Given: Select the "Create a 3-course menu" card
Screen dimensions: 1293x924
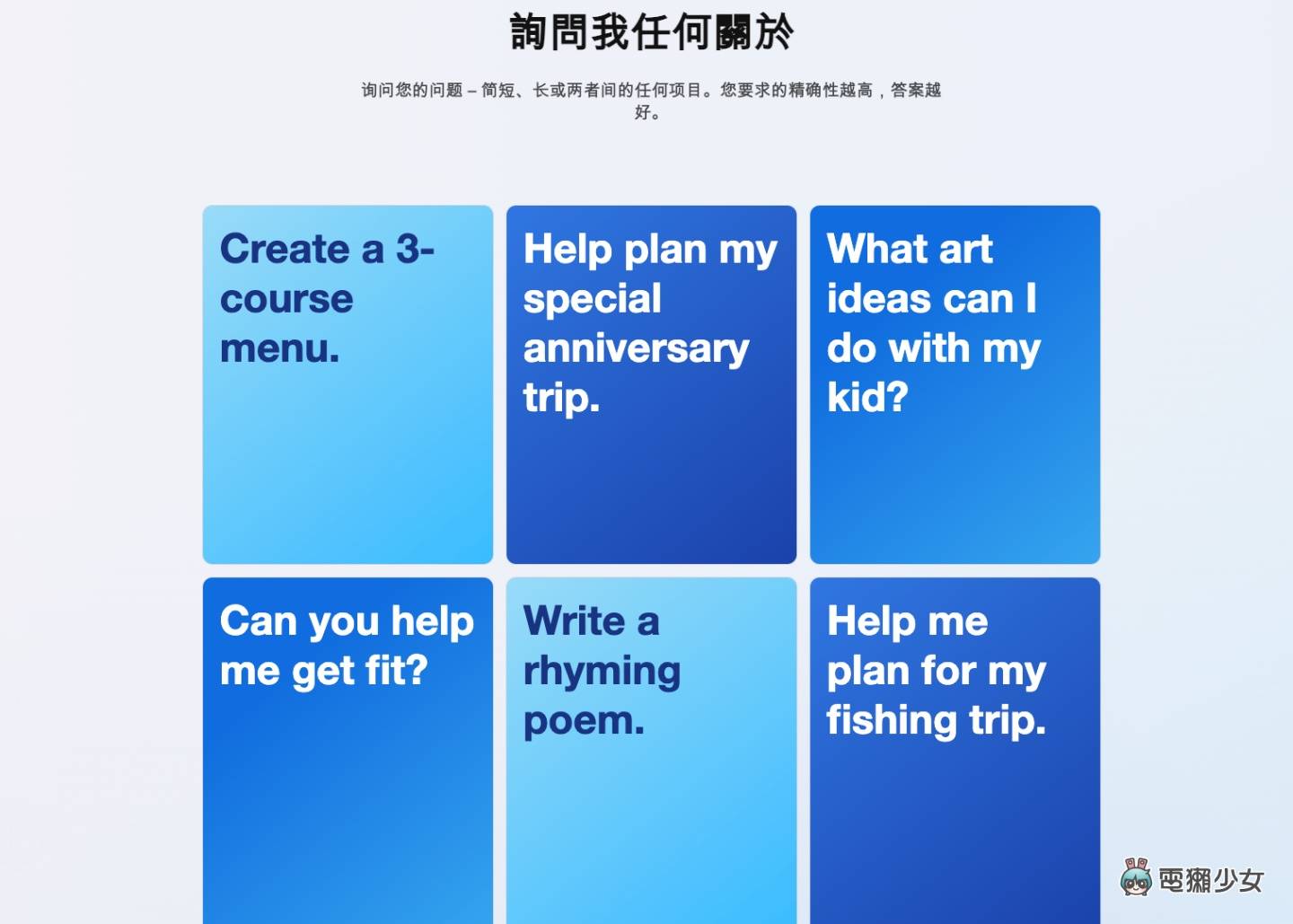Looking at the screenshot, I should coord(347,384).
